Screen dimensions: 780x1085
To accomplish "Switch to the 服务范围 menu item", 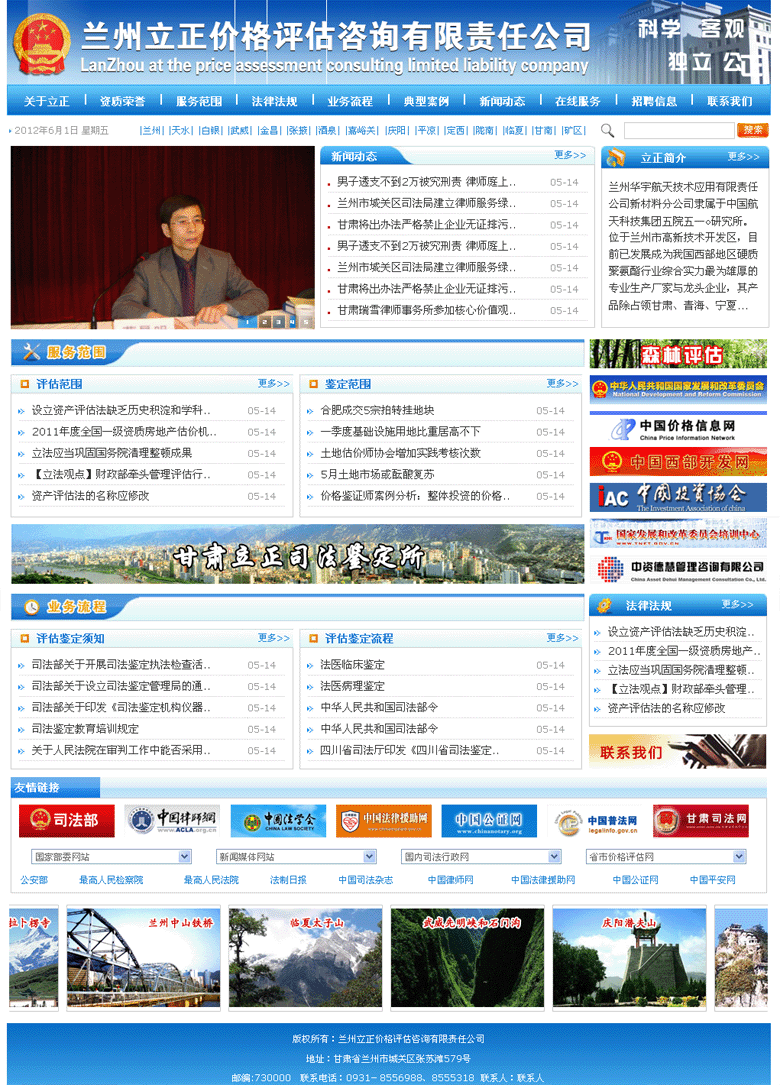I will pos(198,101).
